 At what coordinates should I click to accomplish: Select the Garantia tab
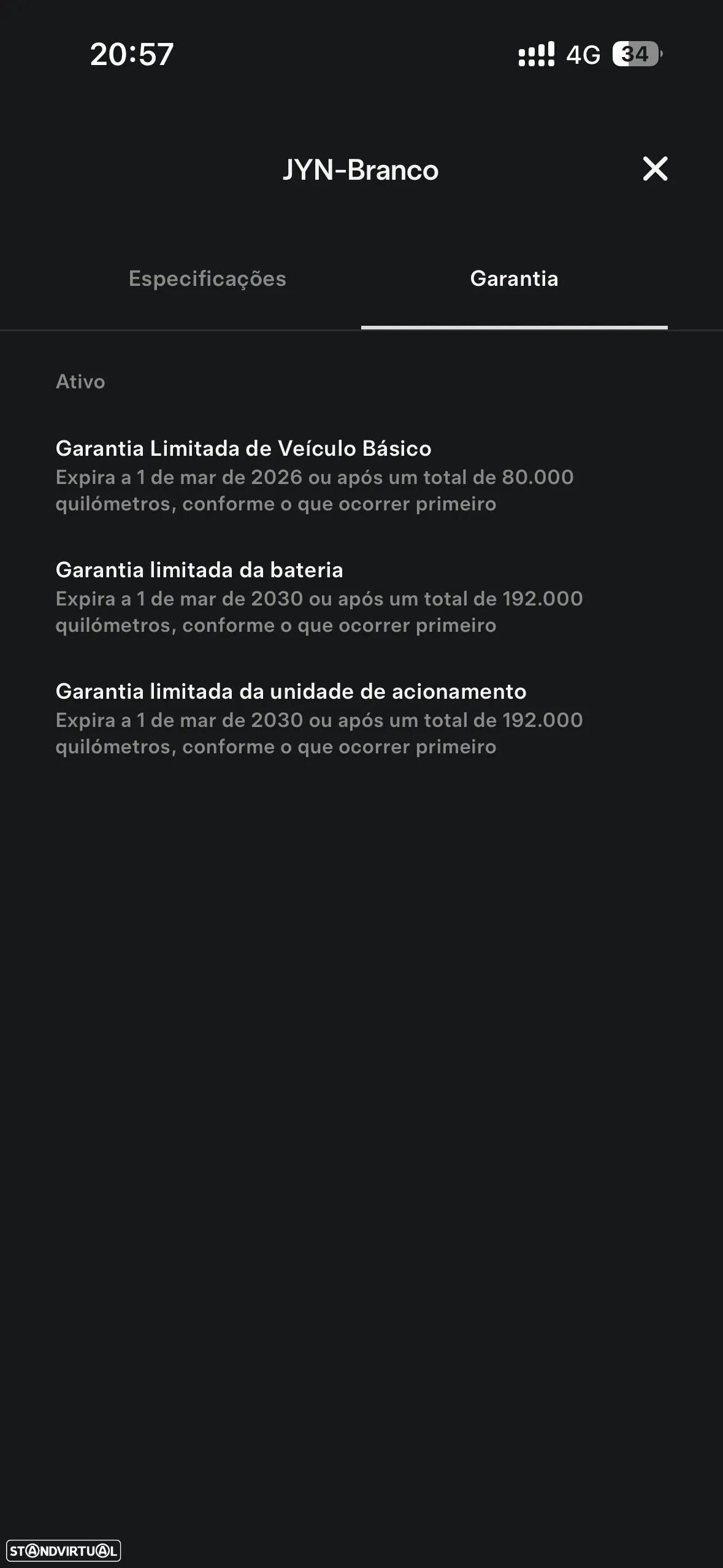[514, 279]
